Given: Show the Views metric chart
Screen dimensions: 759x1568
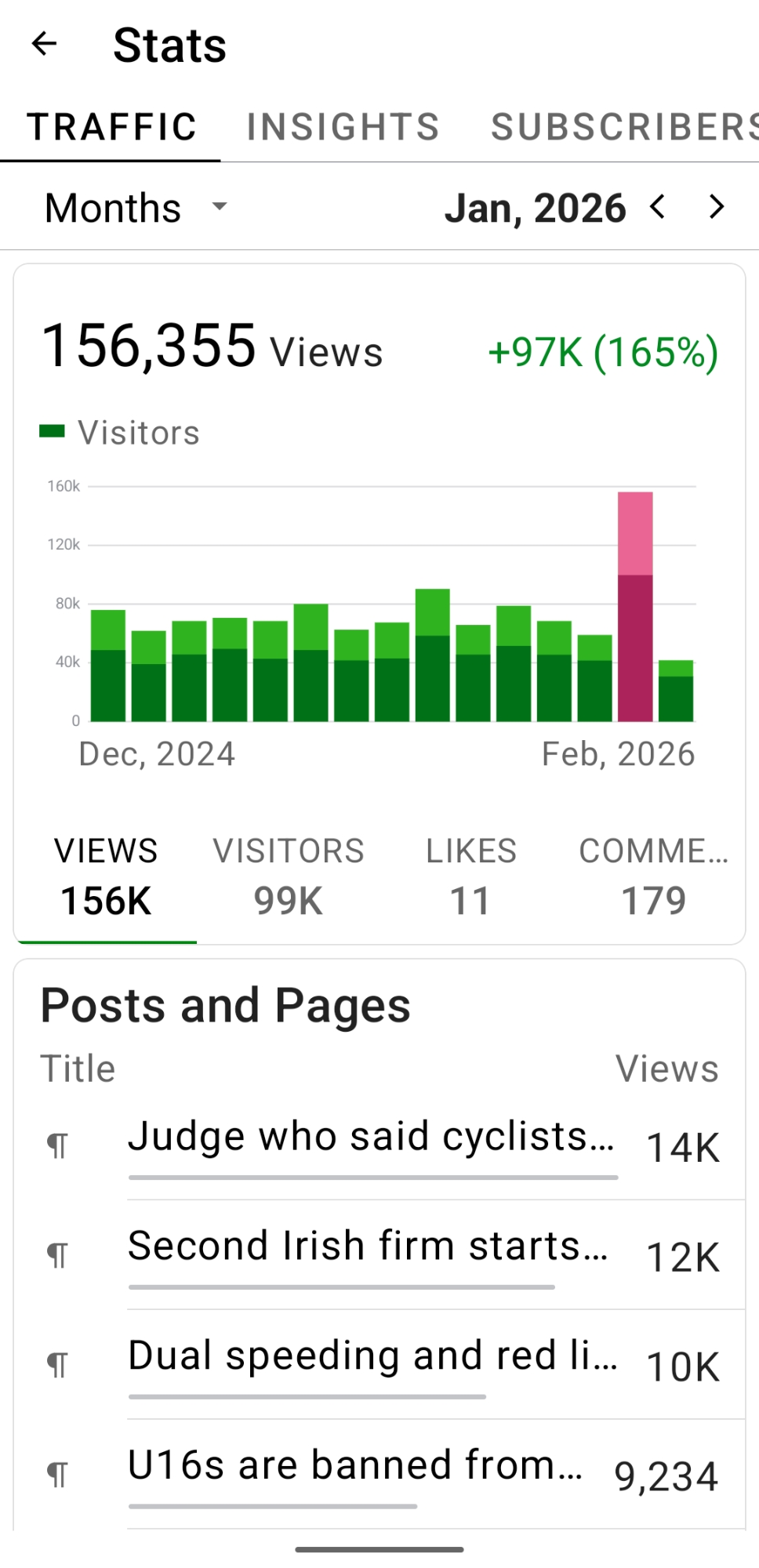Looking at the screenshot, I should (106, 877).
